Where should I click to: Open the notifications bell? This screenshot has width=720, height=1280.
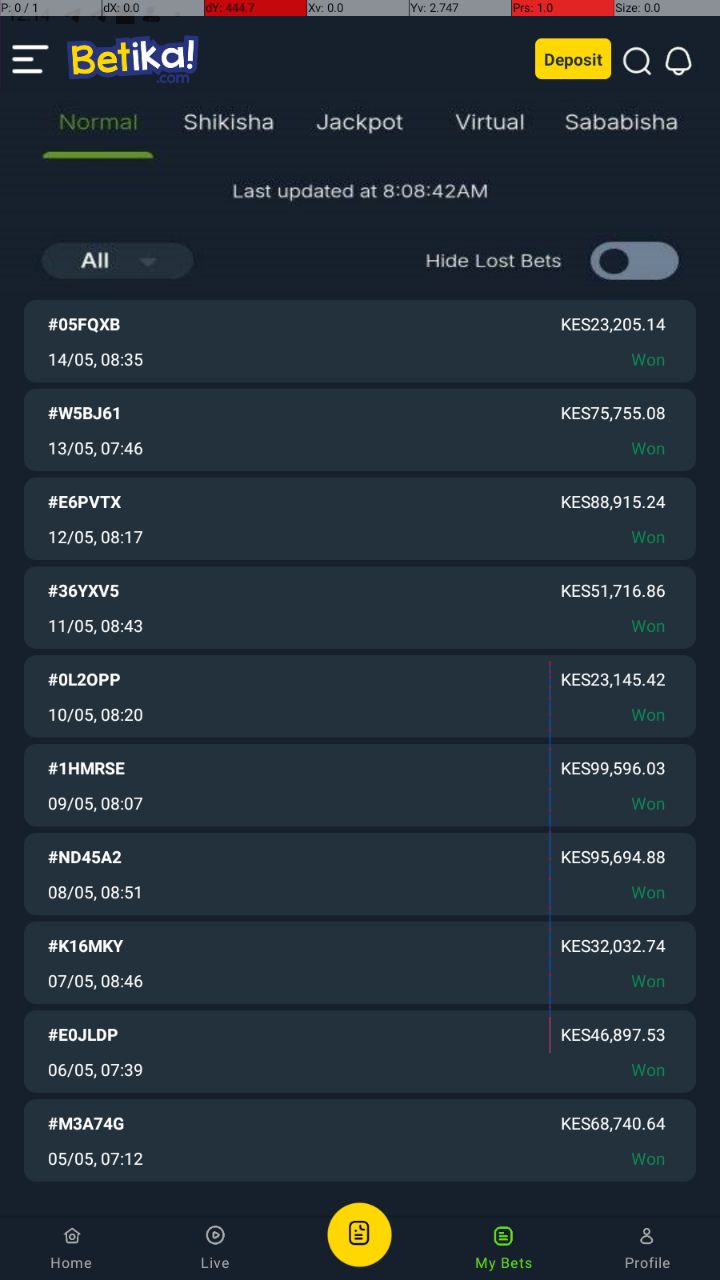[x=679, y=61]
